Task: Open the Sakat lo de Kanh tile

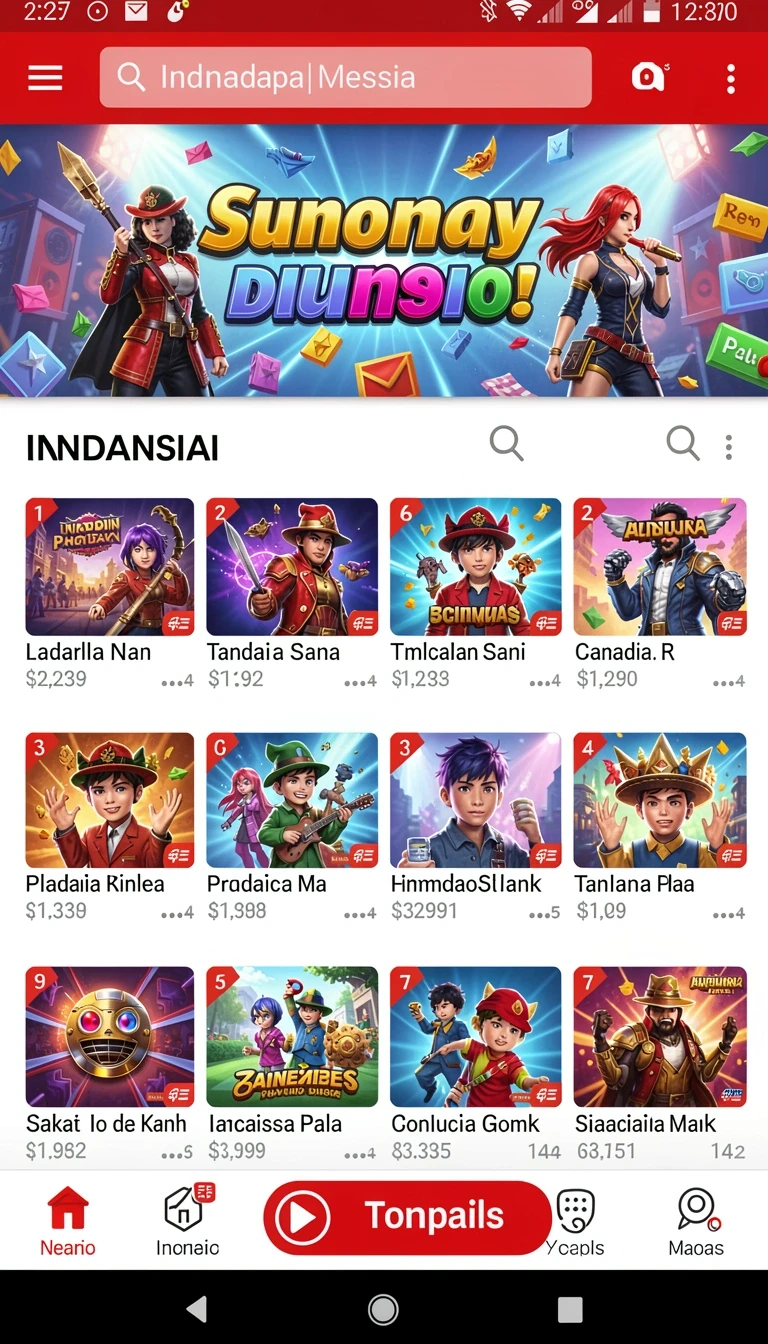Action: pos(110,1064)
